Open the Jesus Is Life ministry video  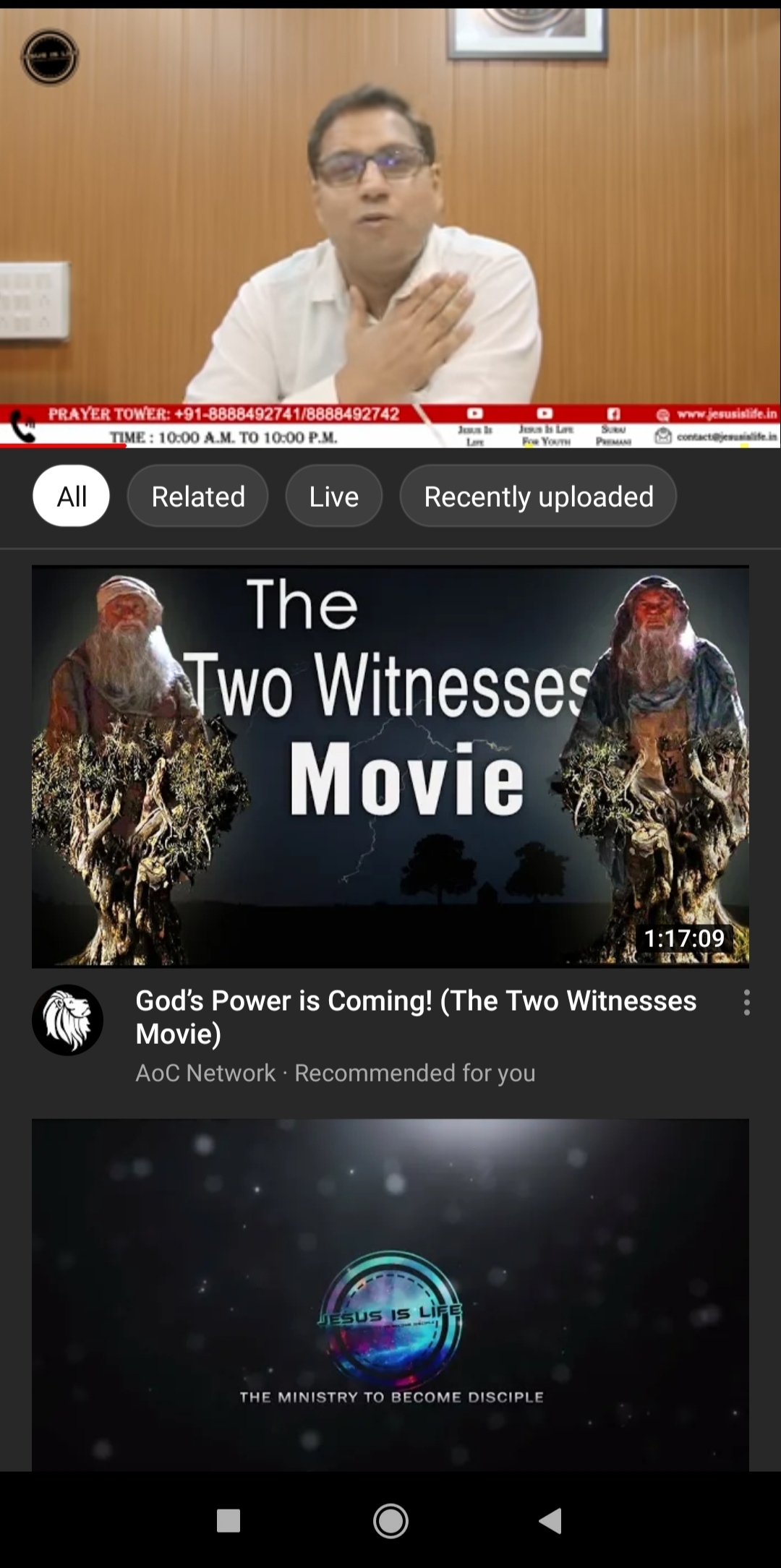390,1294
